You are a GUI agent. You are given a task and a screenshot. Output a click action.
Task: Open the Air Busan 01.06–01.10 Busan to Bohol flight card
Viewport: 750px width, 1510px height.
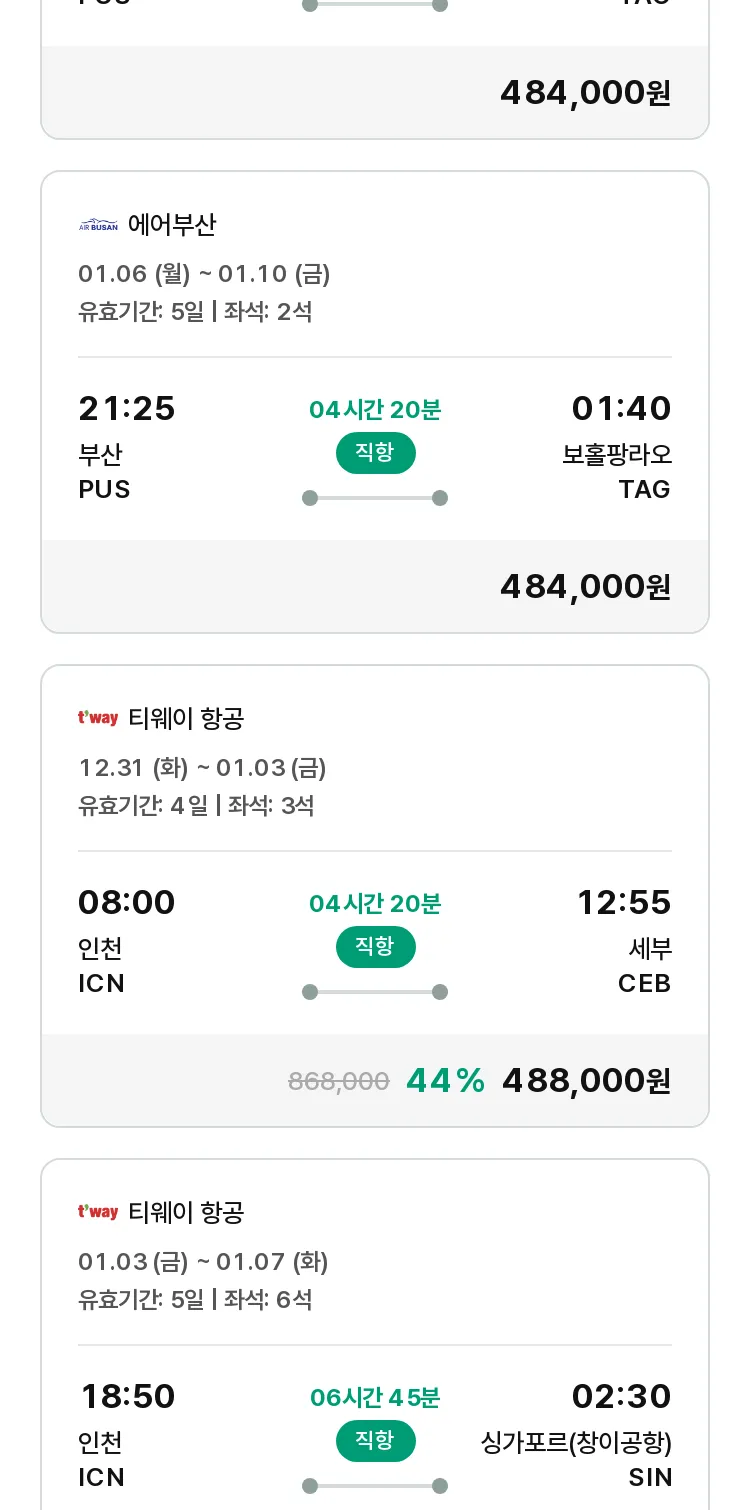tap(375, 402)
